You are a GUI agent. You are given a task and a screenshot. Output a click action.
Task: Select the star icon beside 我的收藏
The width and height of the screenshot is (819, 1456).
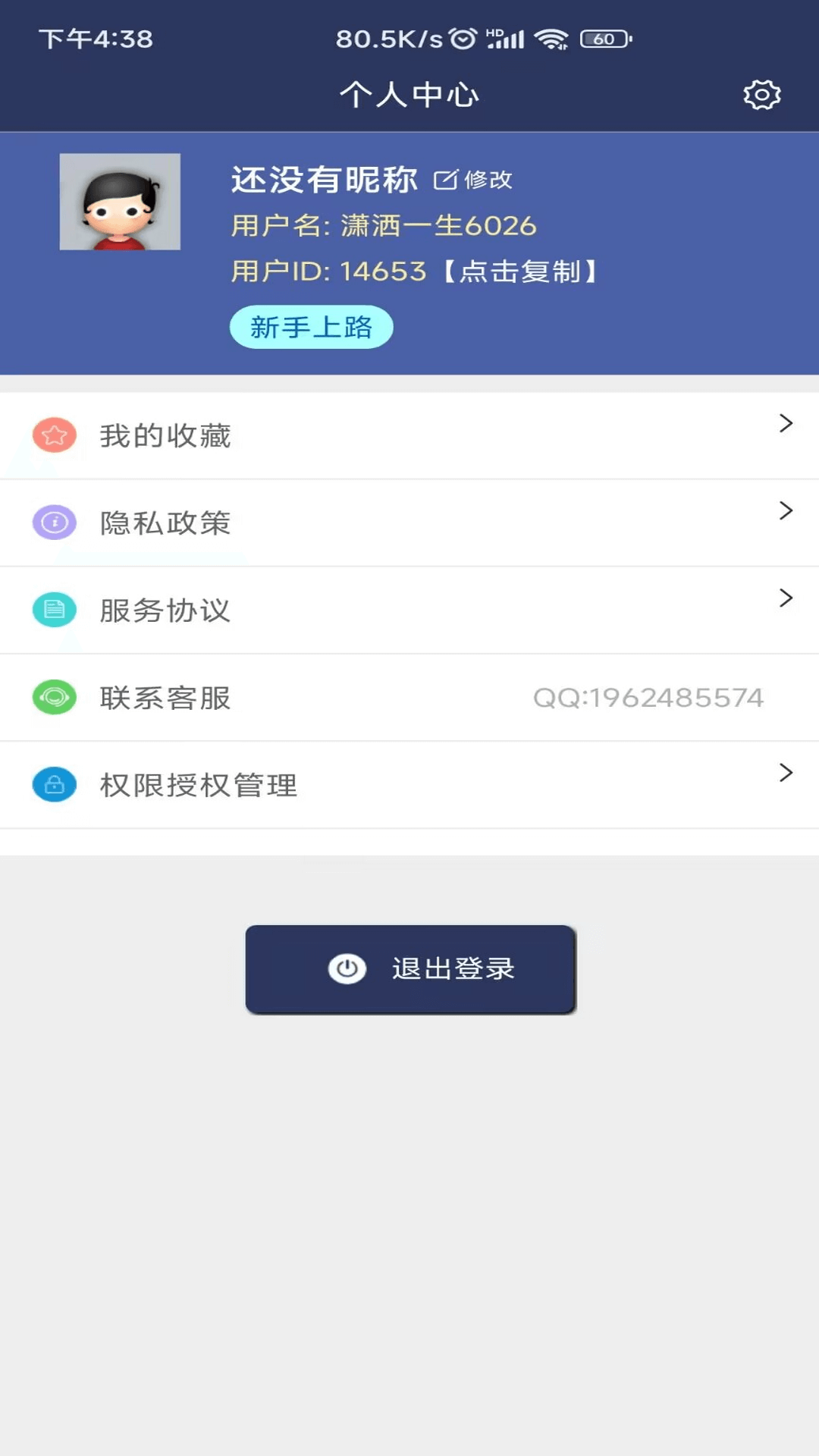pyautogui.click(x=53, y=435)
